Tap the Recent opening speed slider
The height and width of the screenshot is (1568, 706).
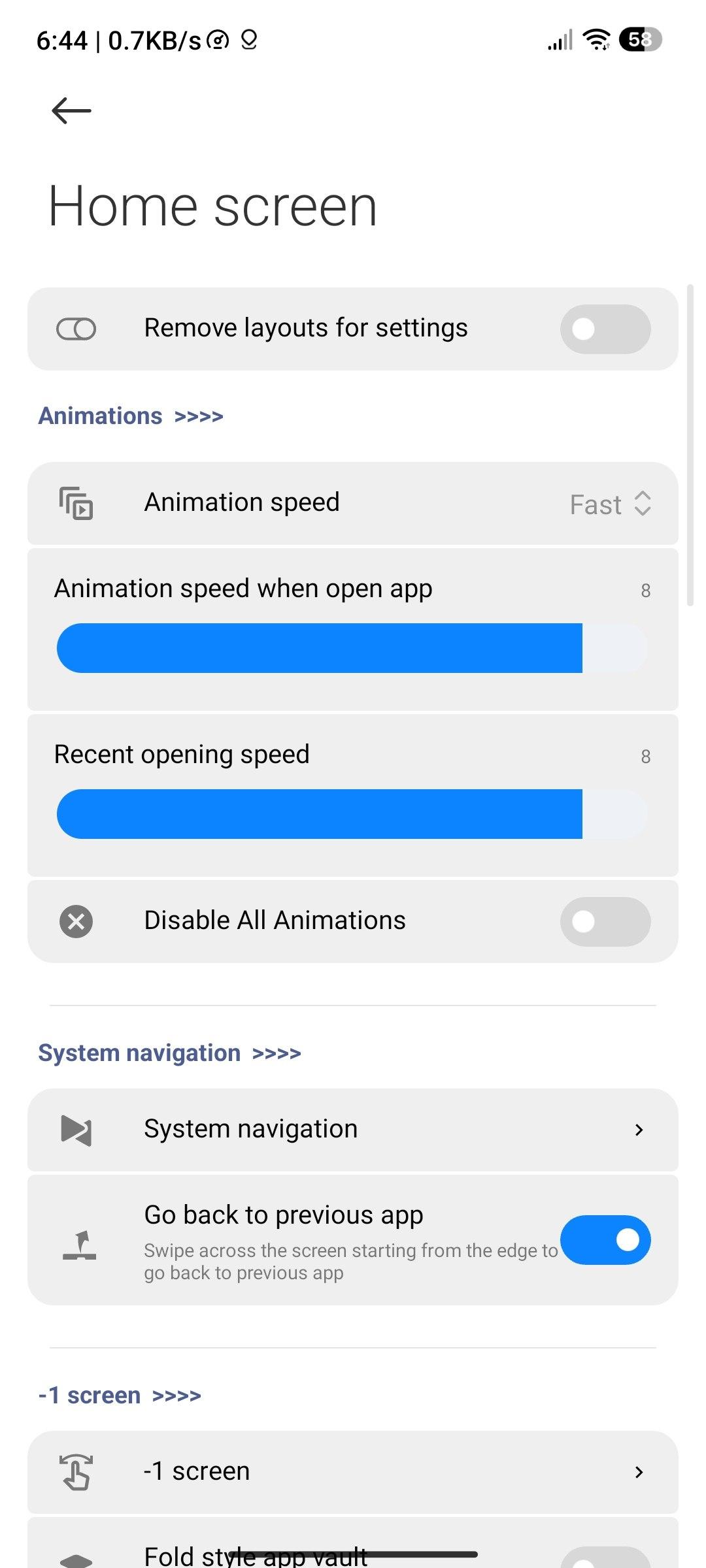[x=352, y=814]
